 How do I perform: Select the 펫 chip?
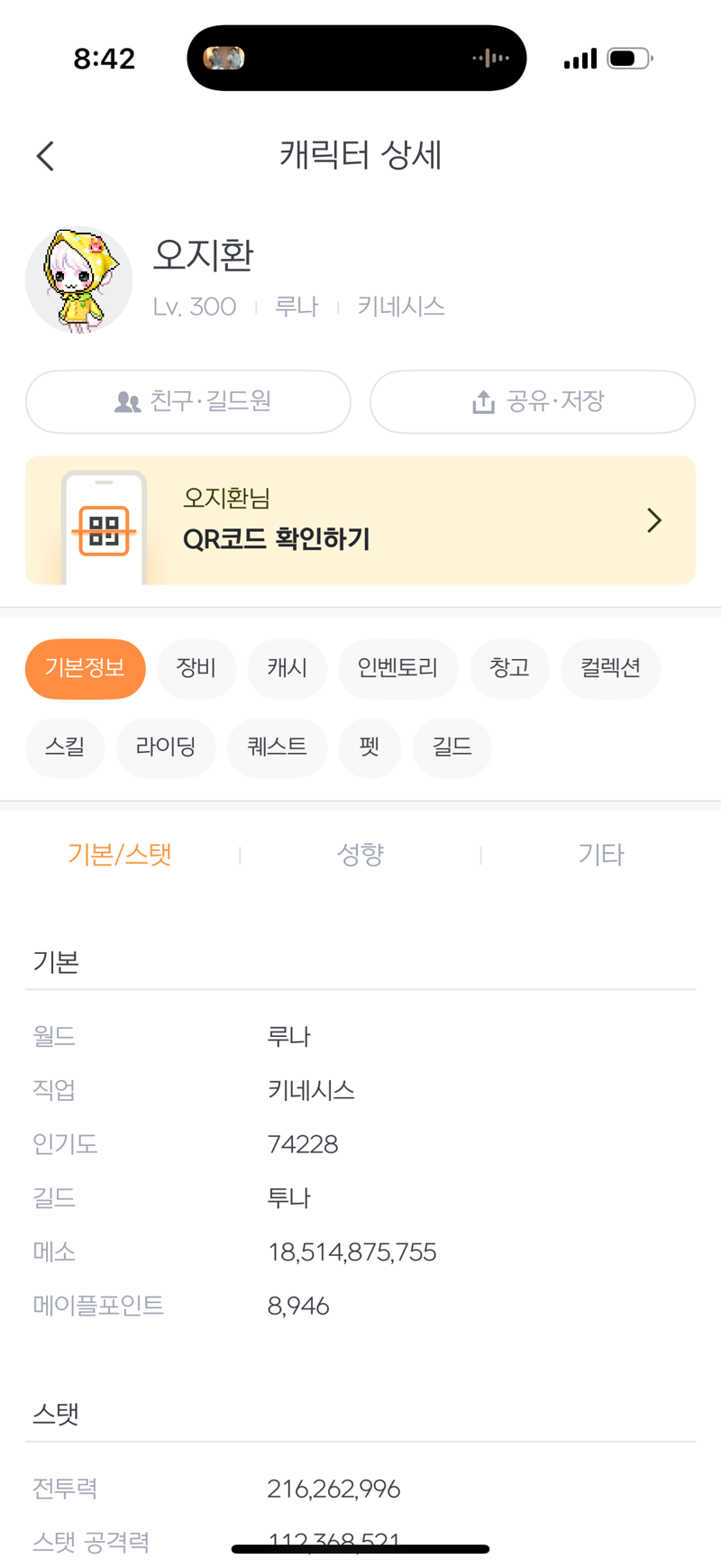pyautogui.click(x=370, y=747)
